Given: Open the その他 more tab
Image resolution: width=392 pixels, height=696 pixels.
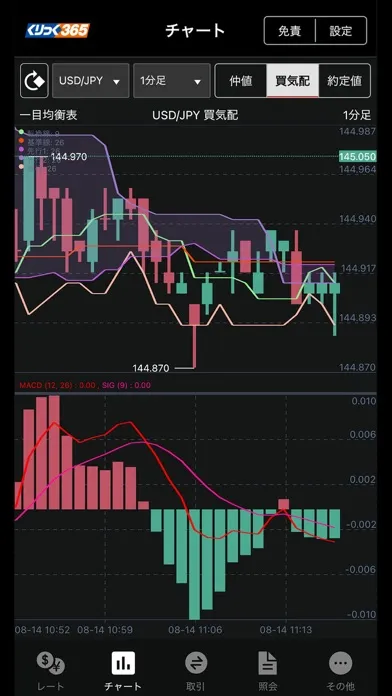Looking at the screenshot, I should point(341,671).
